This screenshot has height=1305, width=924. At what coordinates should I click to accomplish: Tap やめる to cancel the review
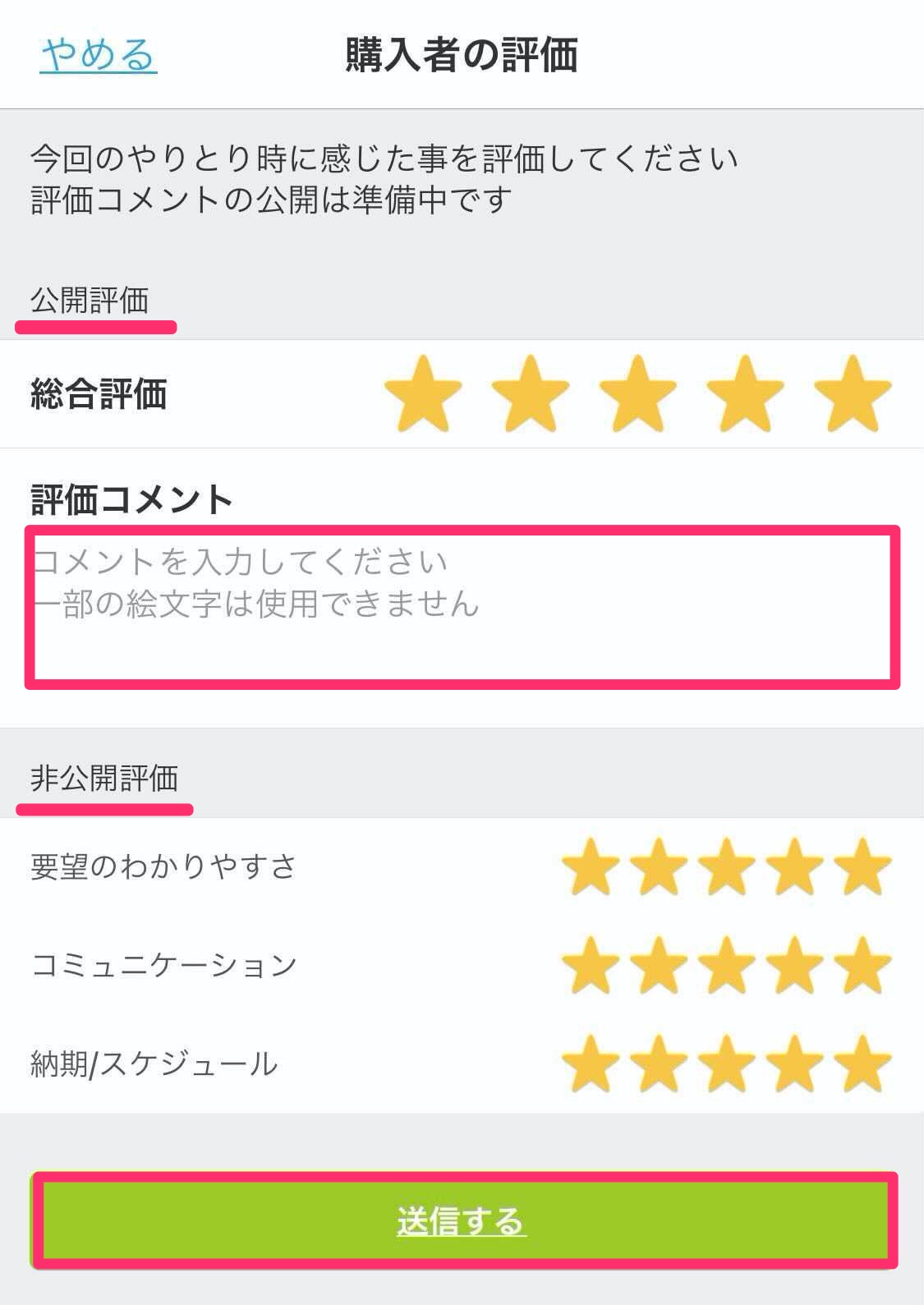pyautogui.click(x=98, y=55)
